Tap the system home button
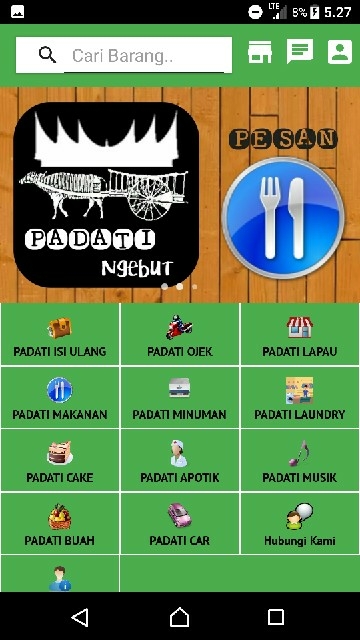360x640 pixels. tap(180, 617)
